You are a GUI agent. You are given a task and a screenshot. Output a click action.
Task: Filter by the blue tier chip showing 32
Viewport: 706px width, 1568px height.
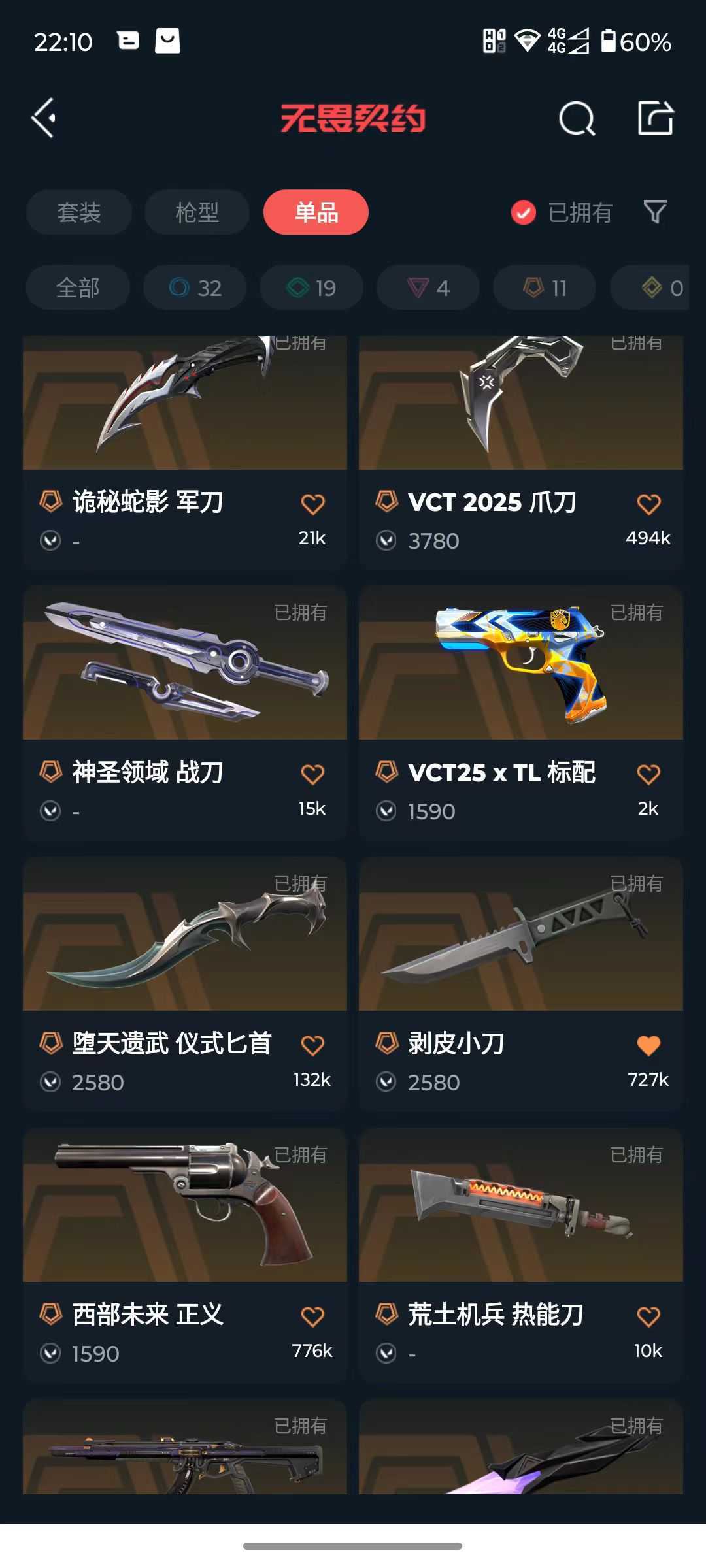195,287
